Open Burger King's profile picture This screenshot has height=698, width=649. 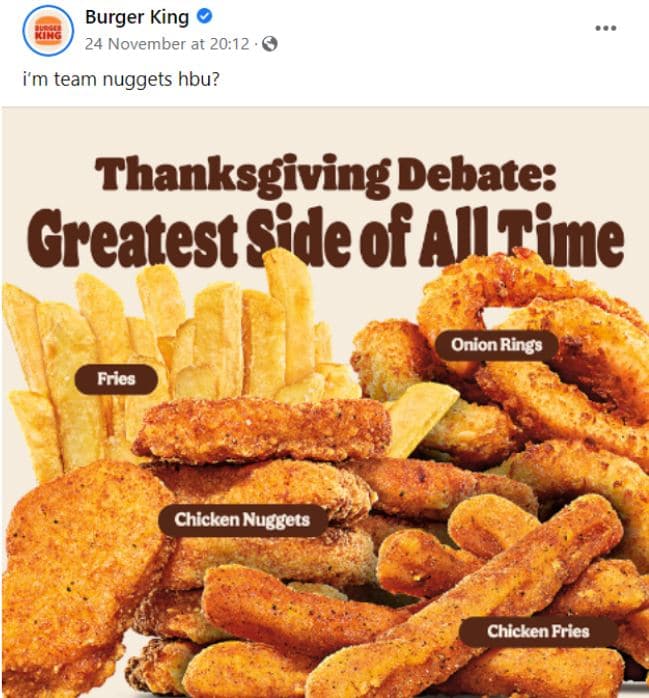pyautogui.click(x=48, y=30)
